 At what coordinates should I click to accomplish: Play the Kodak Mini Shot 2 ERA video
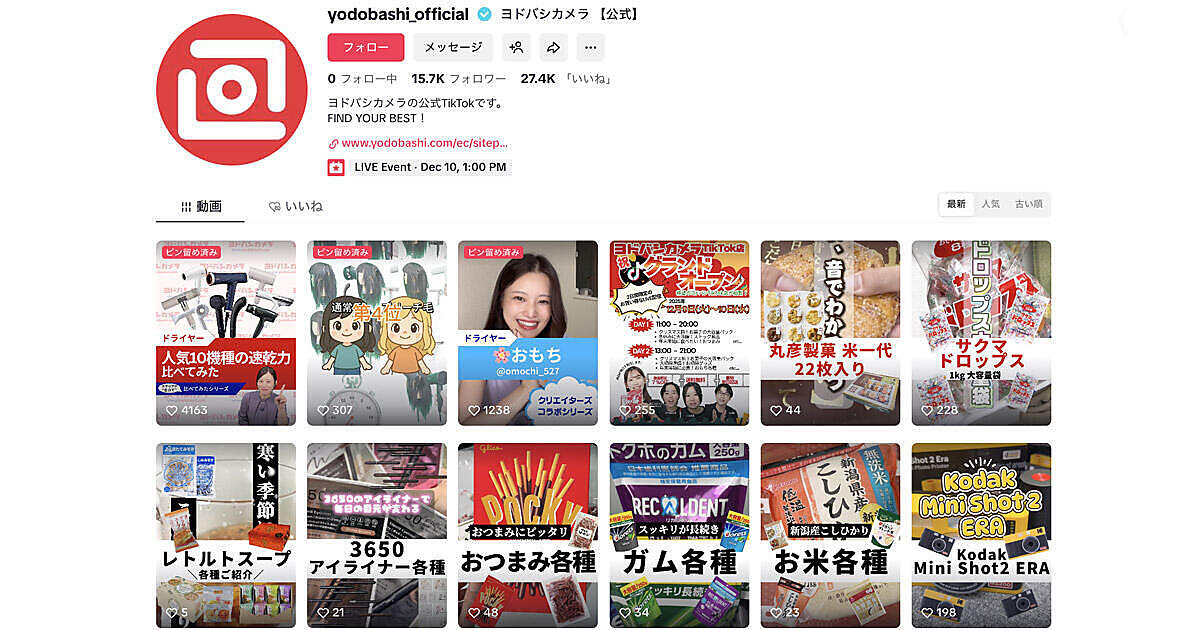point(981,535)
